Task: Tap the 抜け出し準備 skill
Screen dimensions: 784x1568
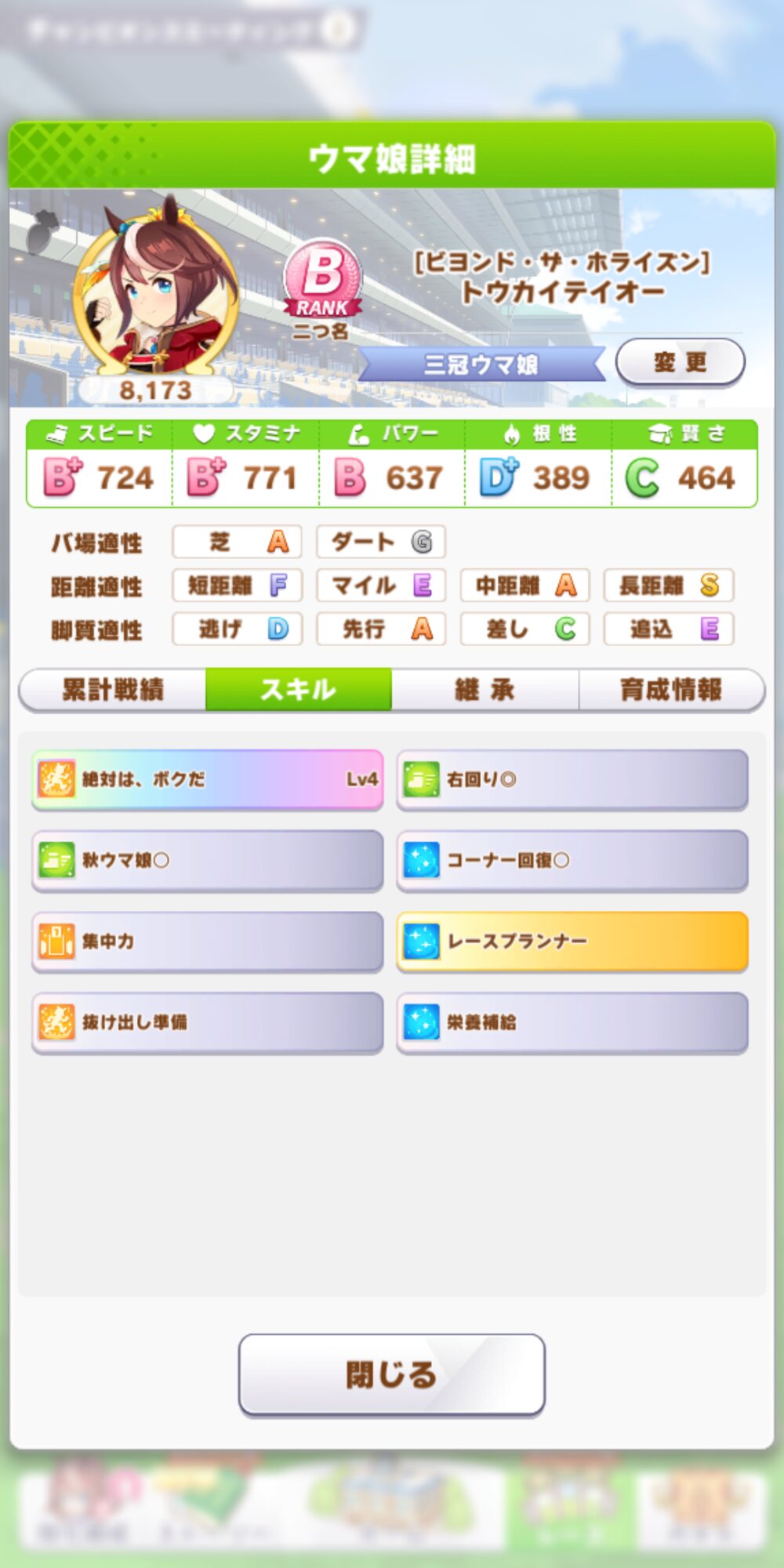Action: 208,1022
